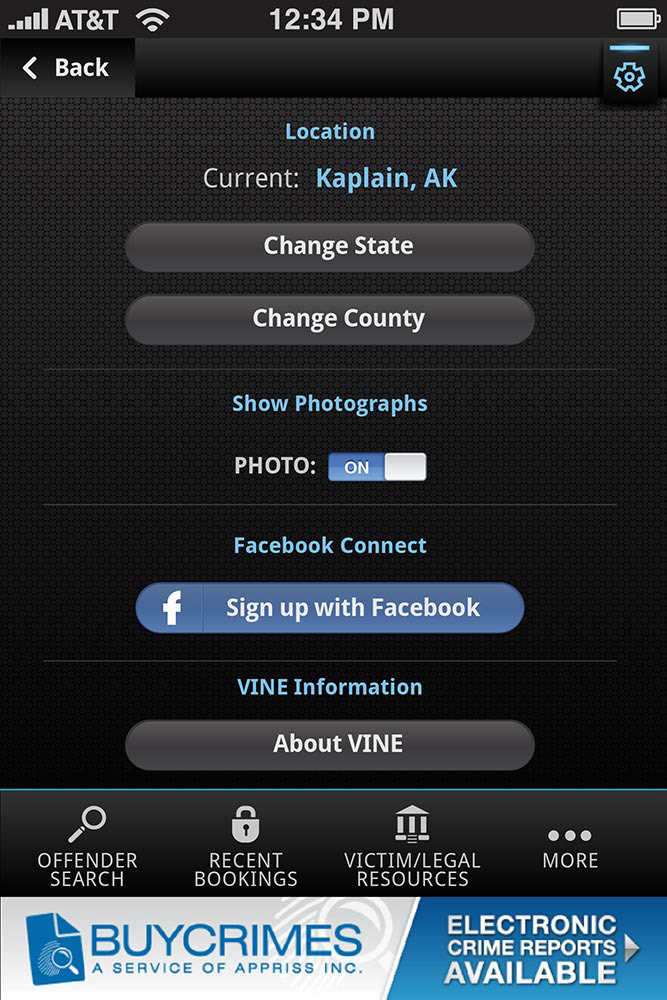Open the settings gear icon
Screen dimensions: 667x1000
pos(629,77)
